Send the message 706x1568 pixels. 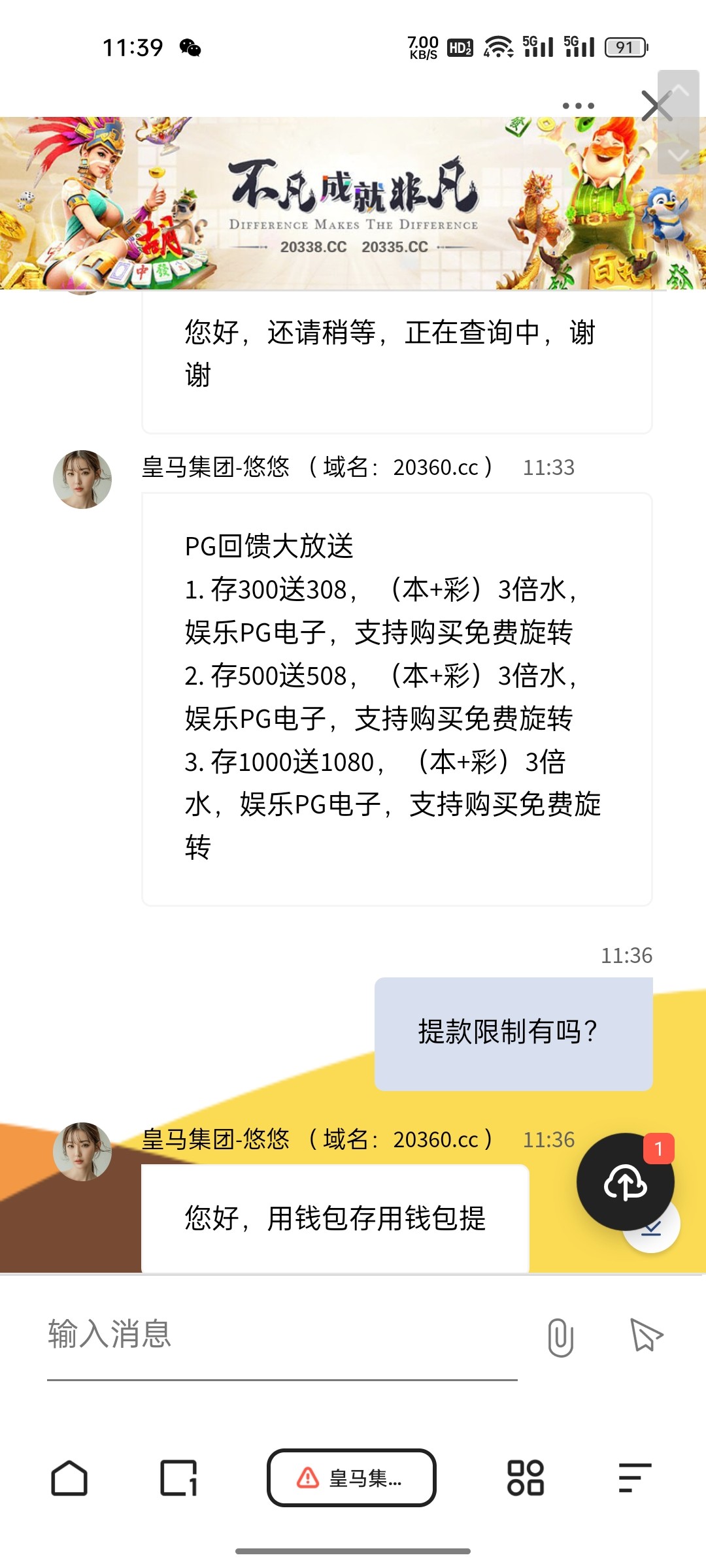tap(646, 1335)
